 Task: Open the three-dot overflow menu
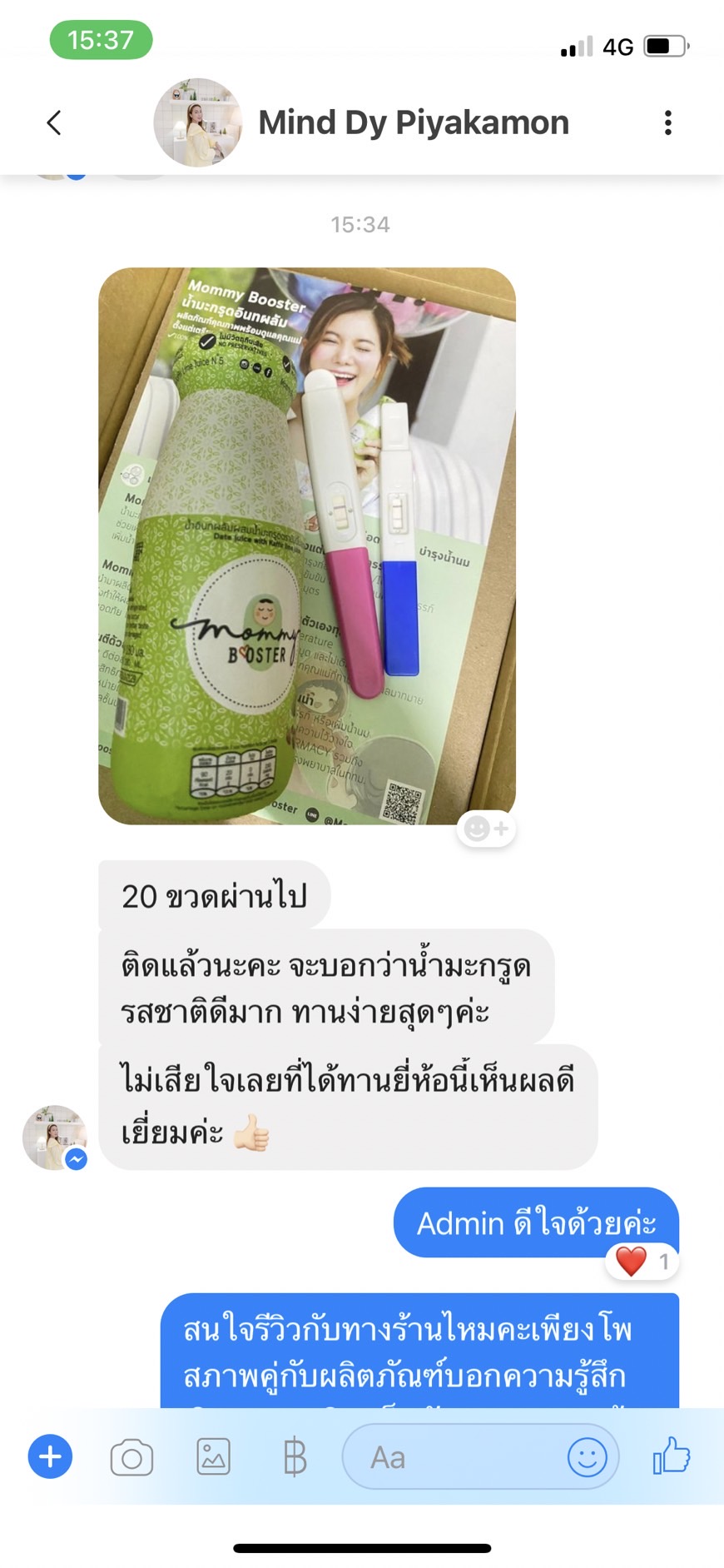coord(667,123)
